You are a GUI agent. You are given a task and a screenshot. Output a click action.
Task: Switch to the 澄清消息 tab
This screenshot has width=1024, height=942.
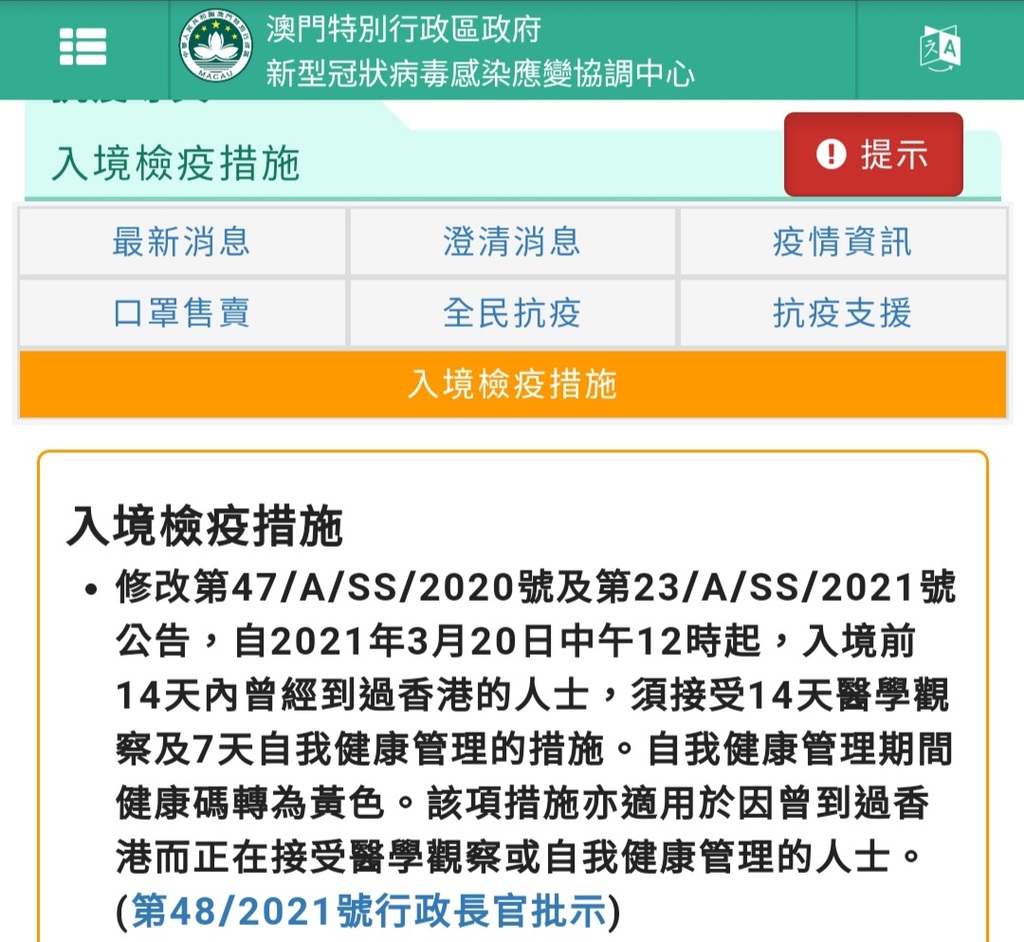(x=512, y=242)
